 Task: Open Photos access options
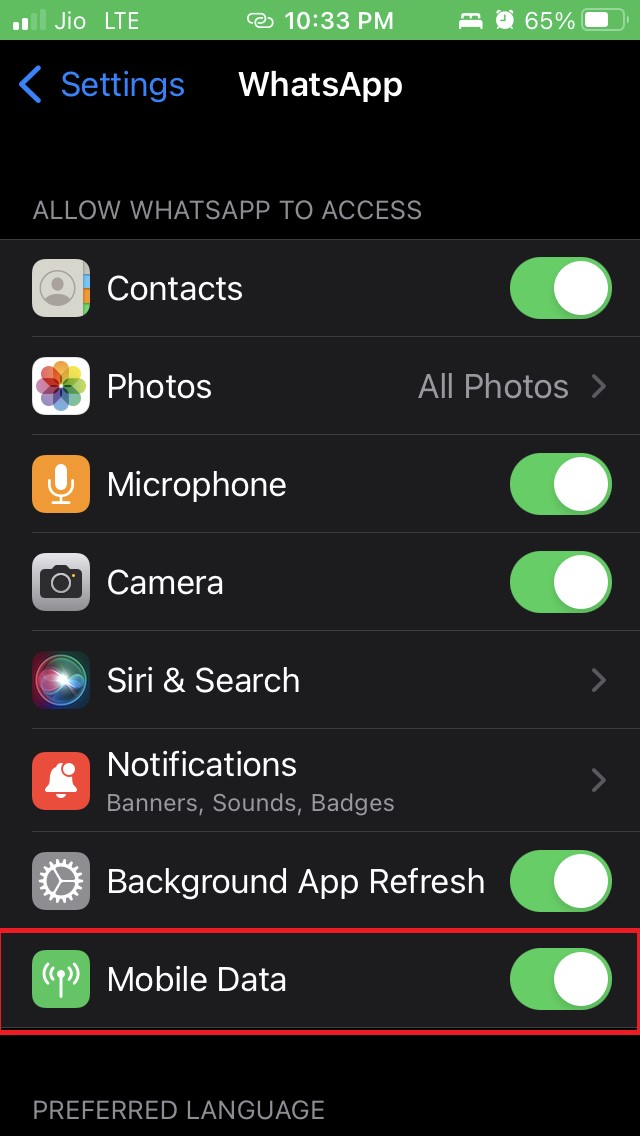point(320,386)
